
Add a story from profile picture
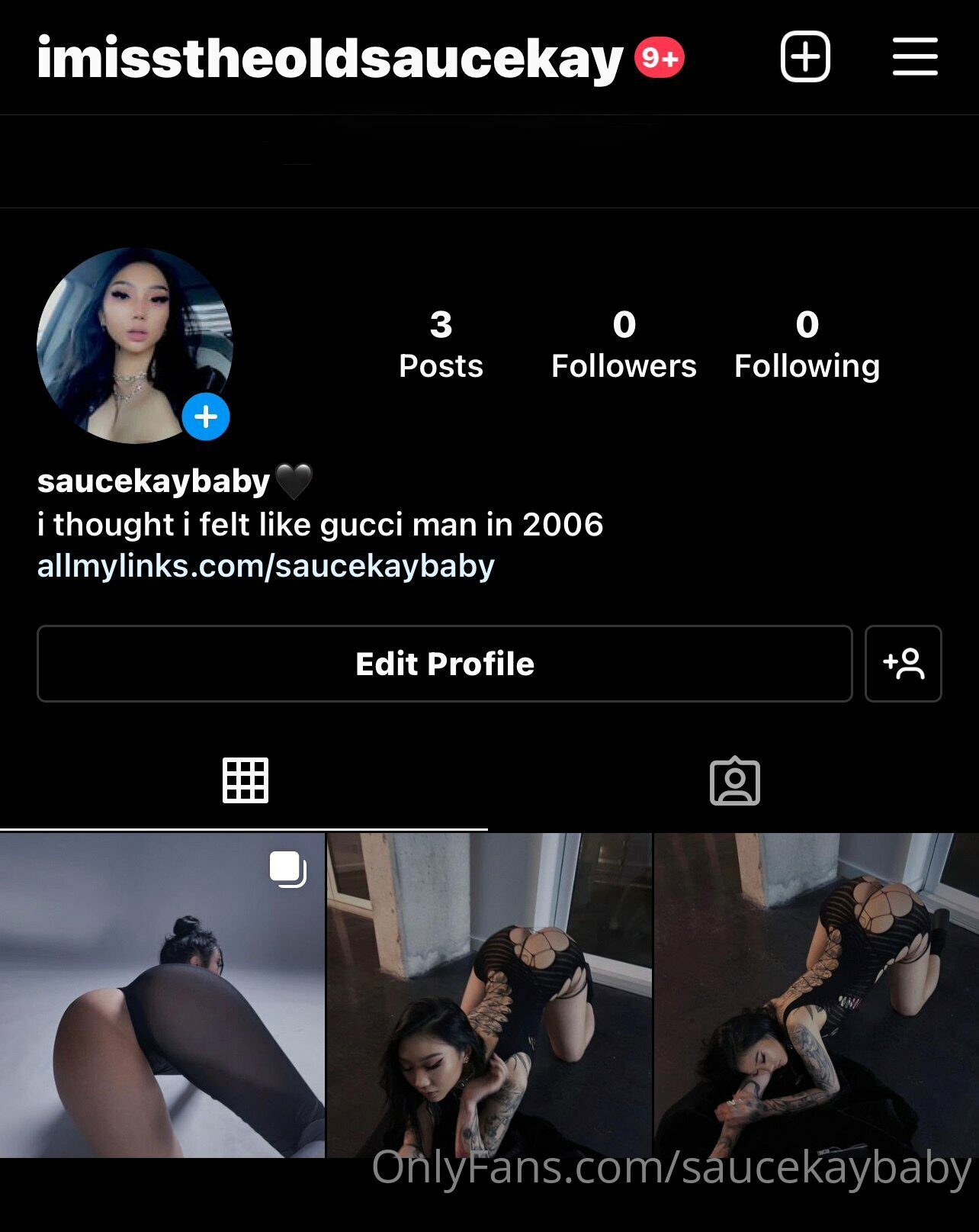coord(206,417)
